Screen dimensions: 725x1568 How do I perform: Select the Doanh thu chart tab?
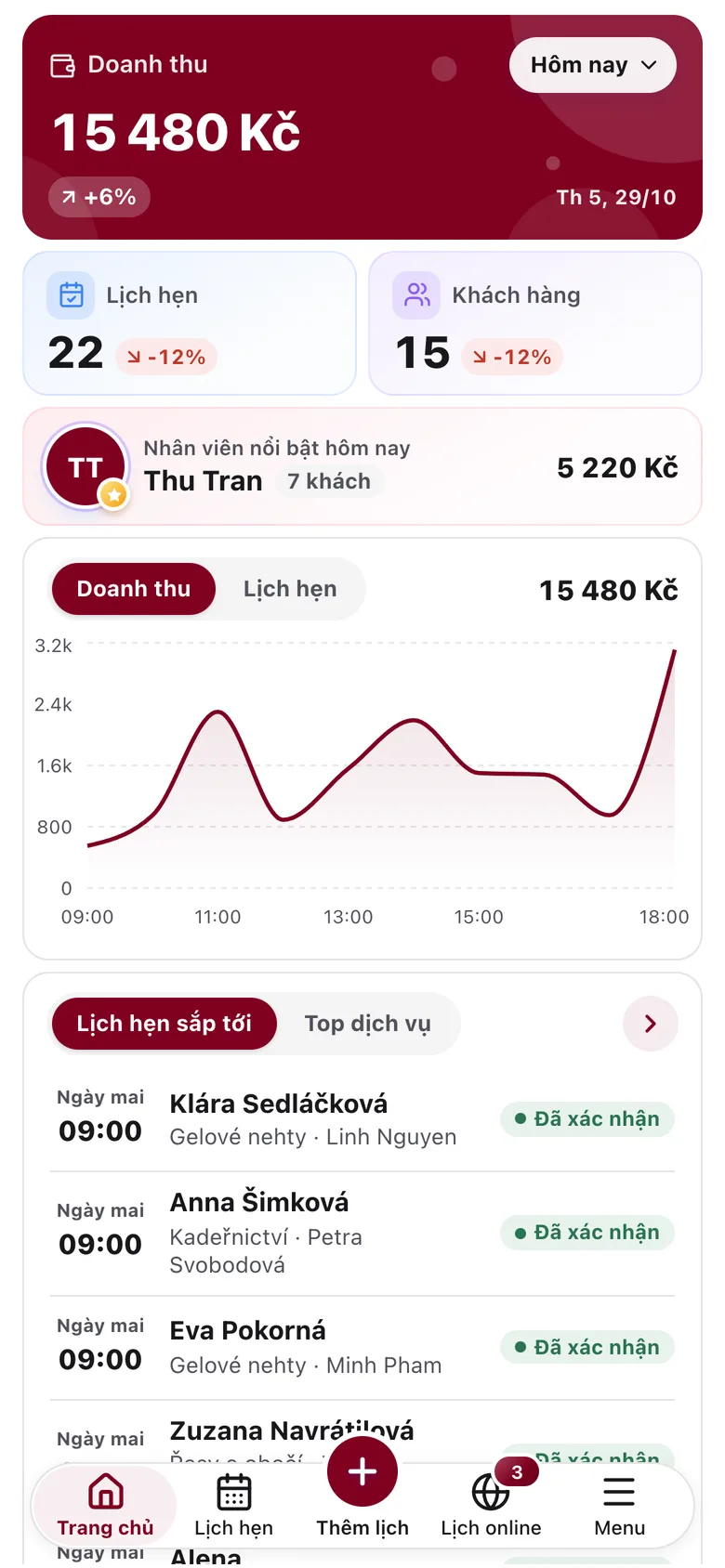(x=134, y=589)
